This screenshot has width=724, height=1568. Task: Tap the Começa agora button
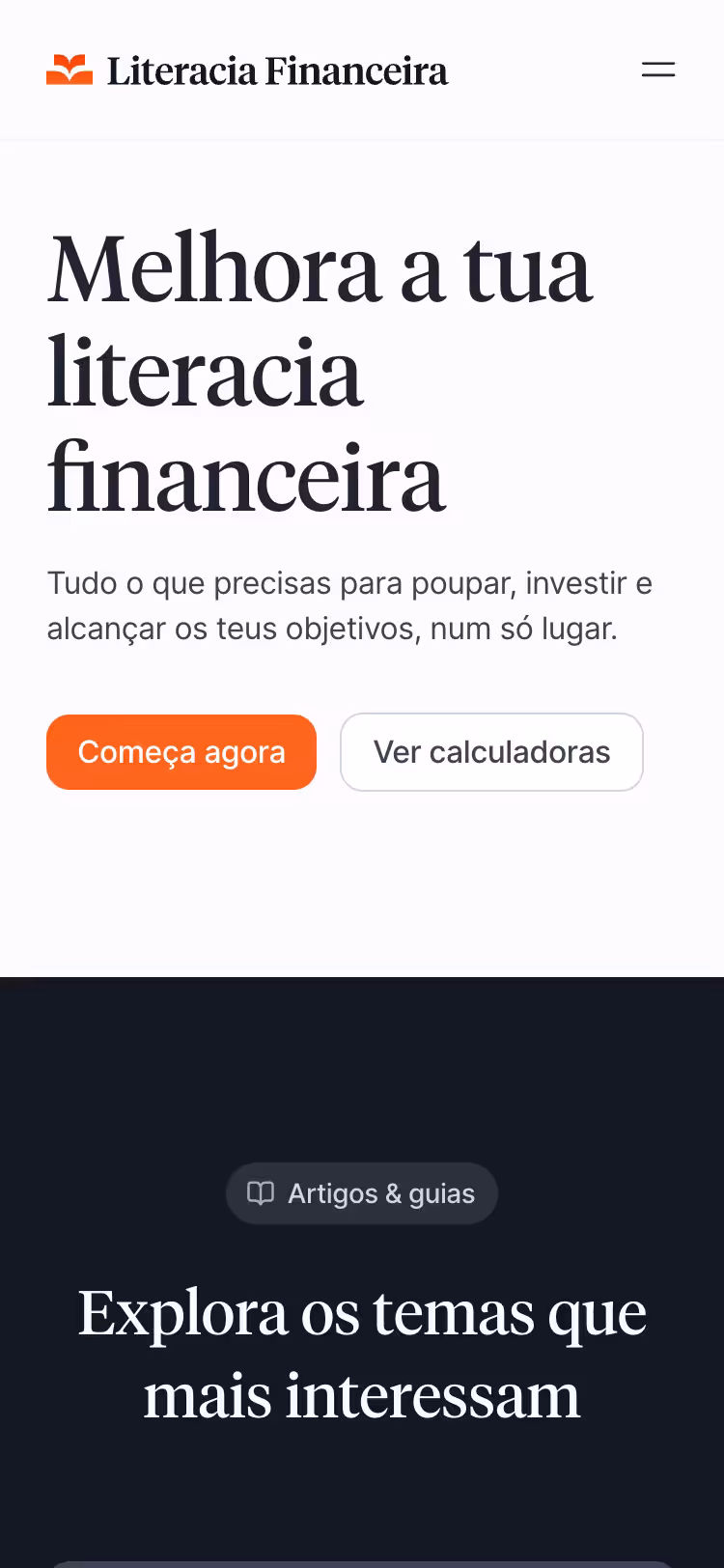pos(181,752)
